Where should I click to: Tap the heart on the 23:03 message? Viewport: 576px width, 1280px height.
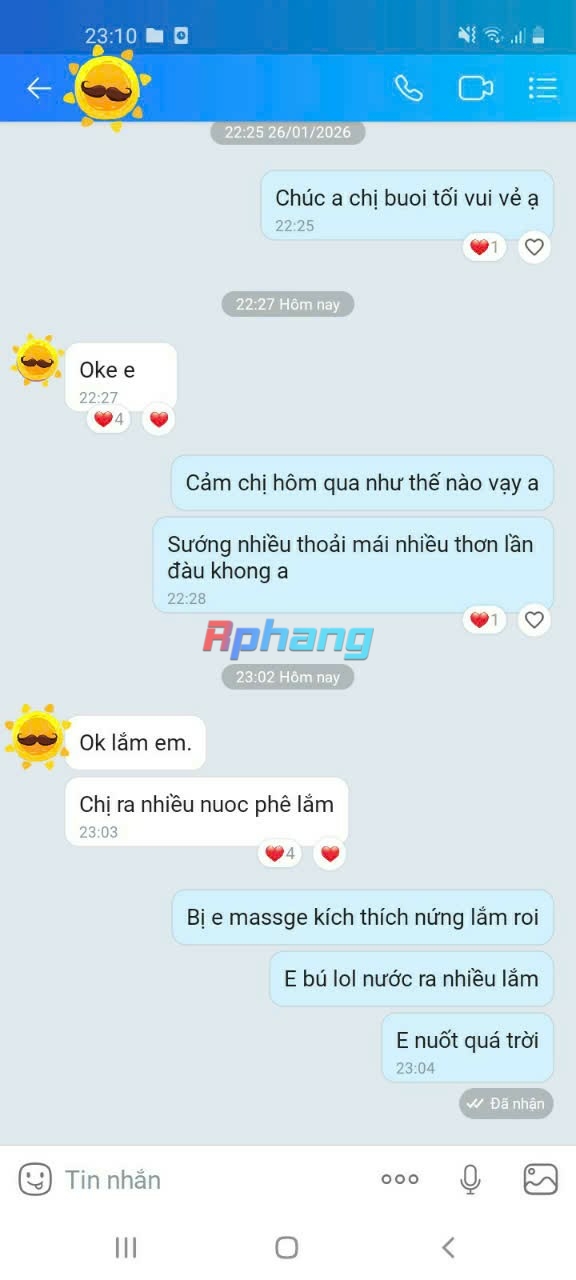coord(330,853)
